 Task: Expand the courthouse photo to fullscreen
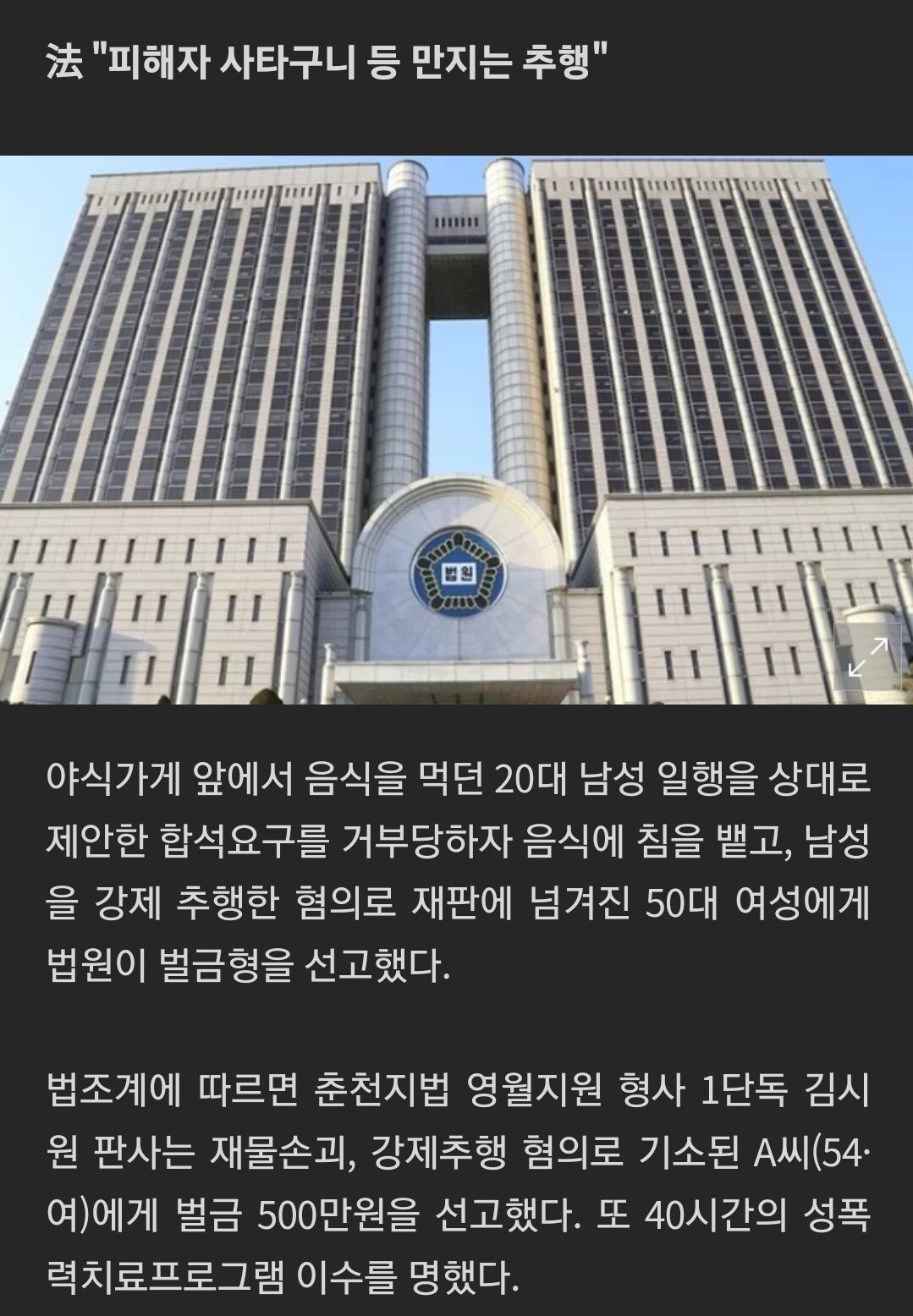868,657
